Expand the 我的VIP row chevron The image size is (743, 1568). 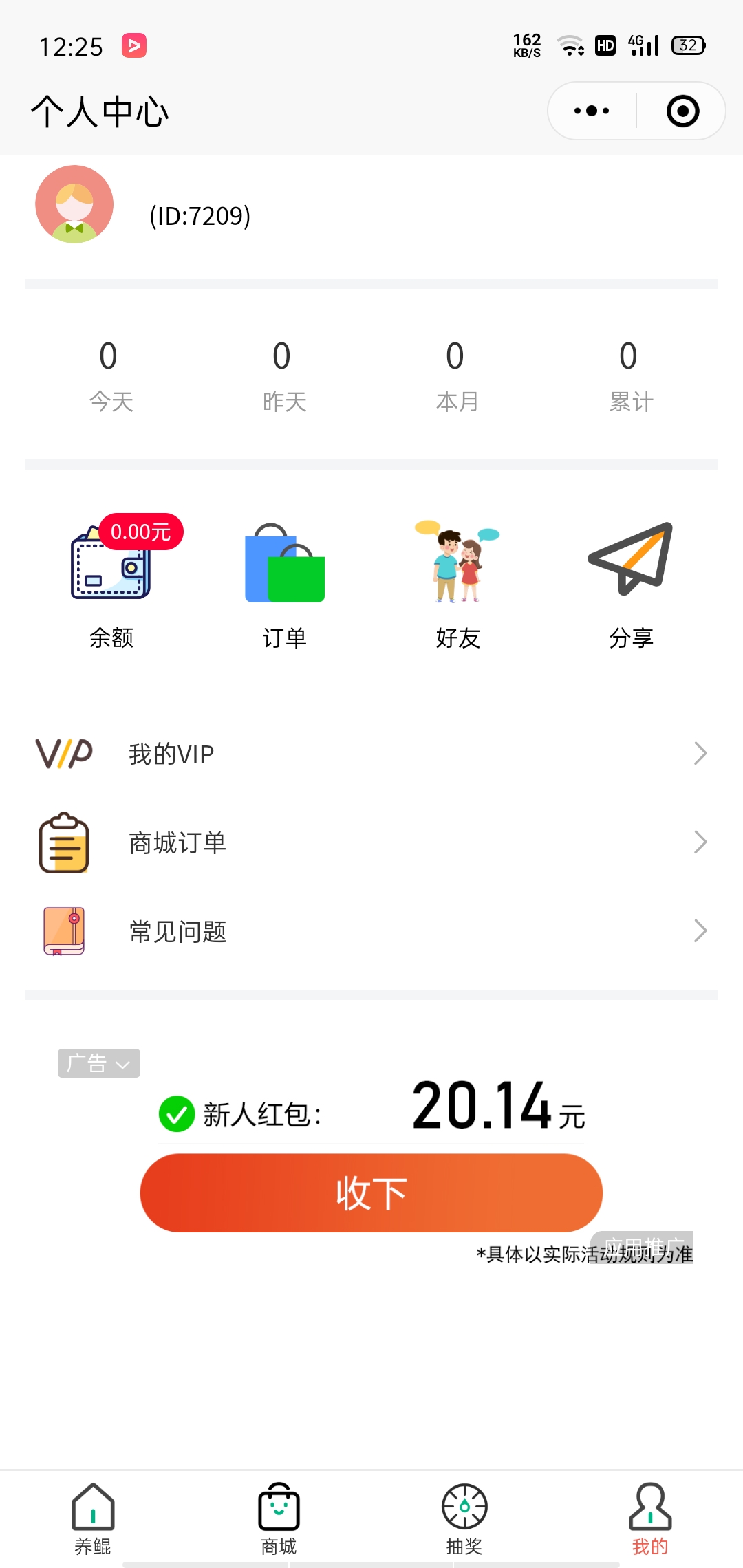point(700,753)
